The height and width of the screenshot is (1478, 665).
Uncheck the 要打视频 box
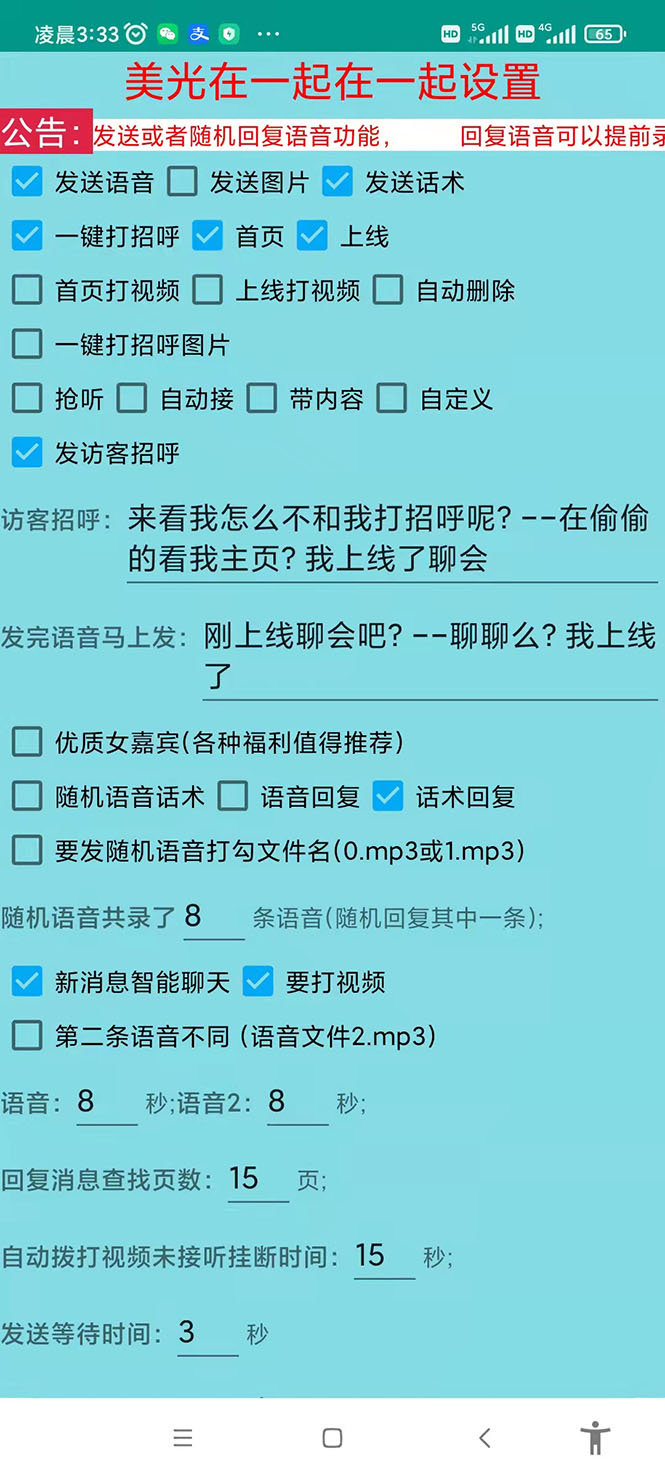pyautogui.click(x=258, y=982)
